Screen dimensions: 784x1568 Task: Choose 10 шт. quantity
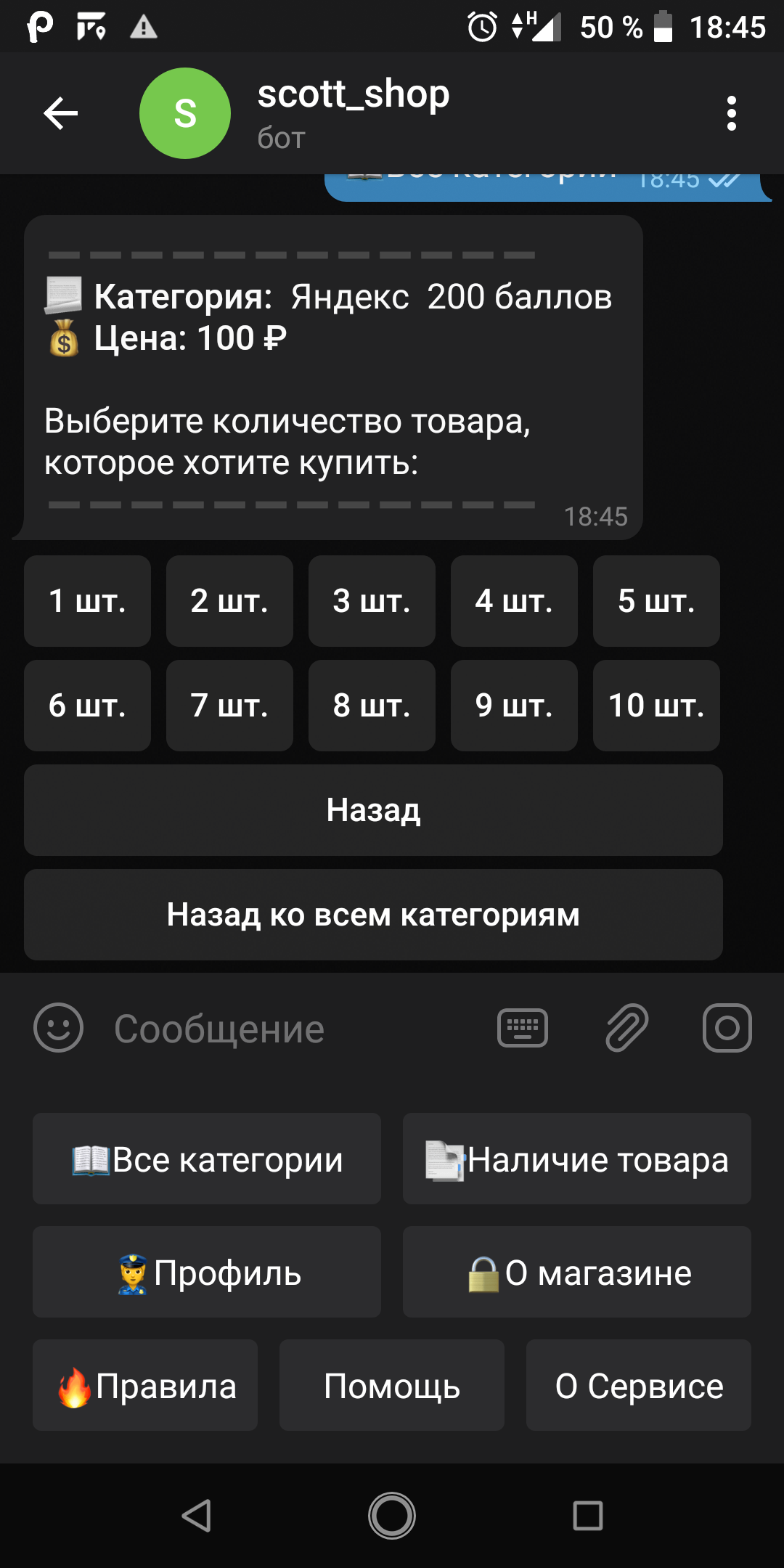pyautogui.click(x=656, y=706)
